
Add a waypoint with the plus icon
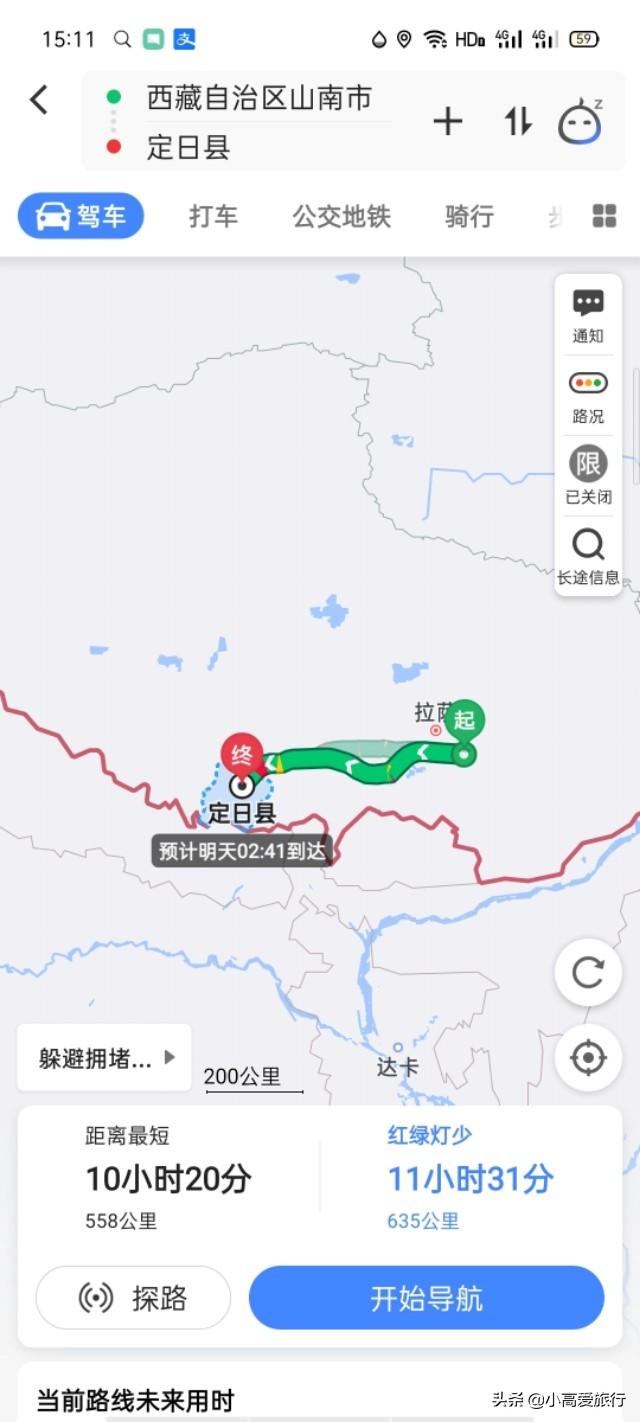[447, 122]
